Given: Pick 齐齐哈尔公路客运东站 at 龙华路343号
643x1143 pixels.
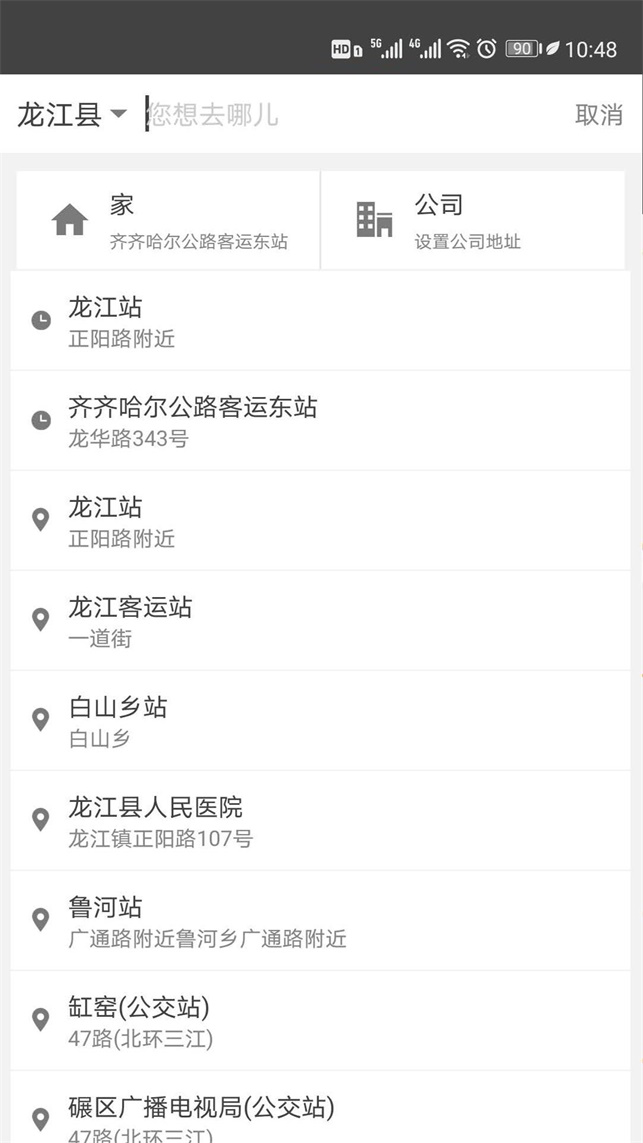Looking at the screenshot, I should point(321,421).
